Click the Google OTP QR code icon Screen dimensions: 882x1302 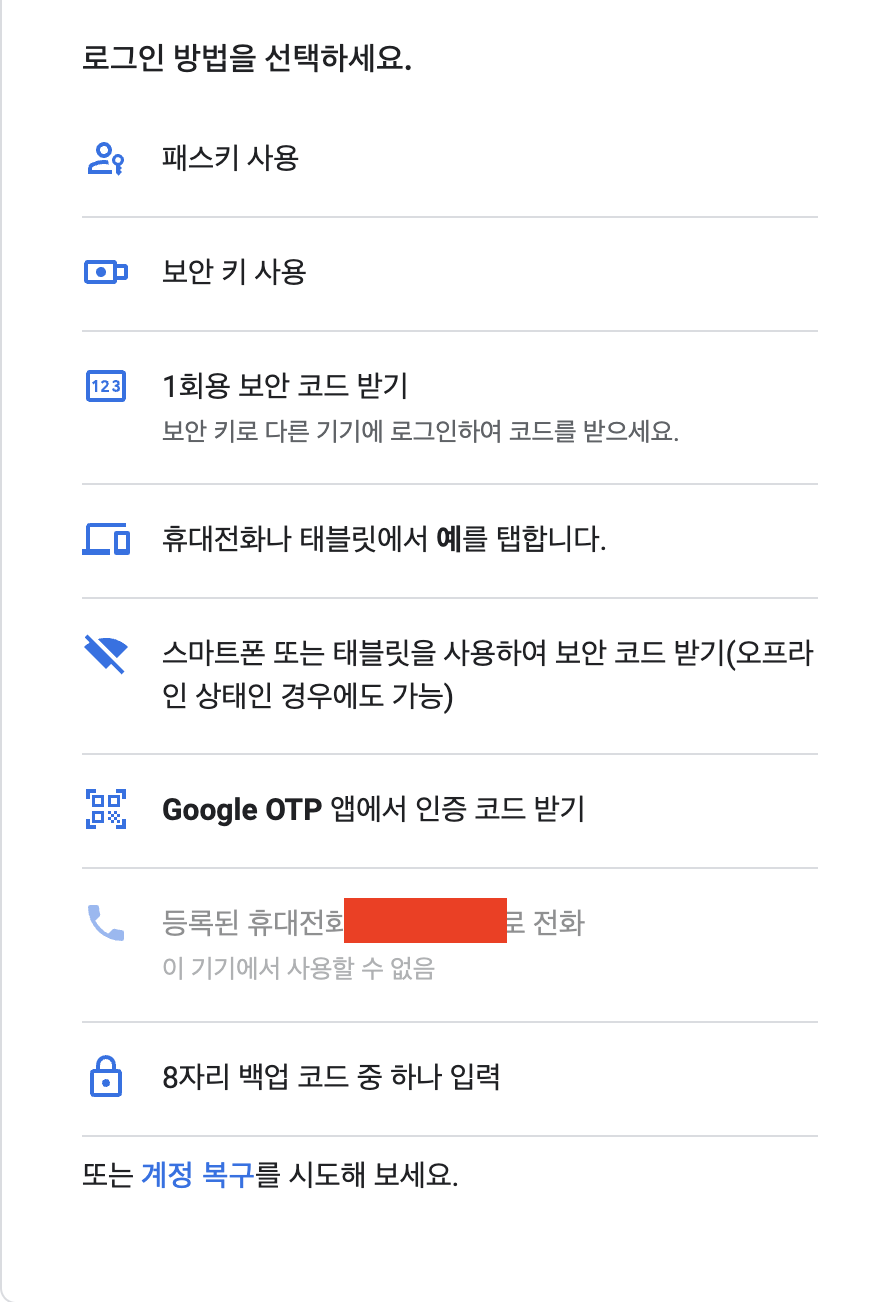coord(105,810)
